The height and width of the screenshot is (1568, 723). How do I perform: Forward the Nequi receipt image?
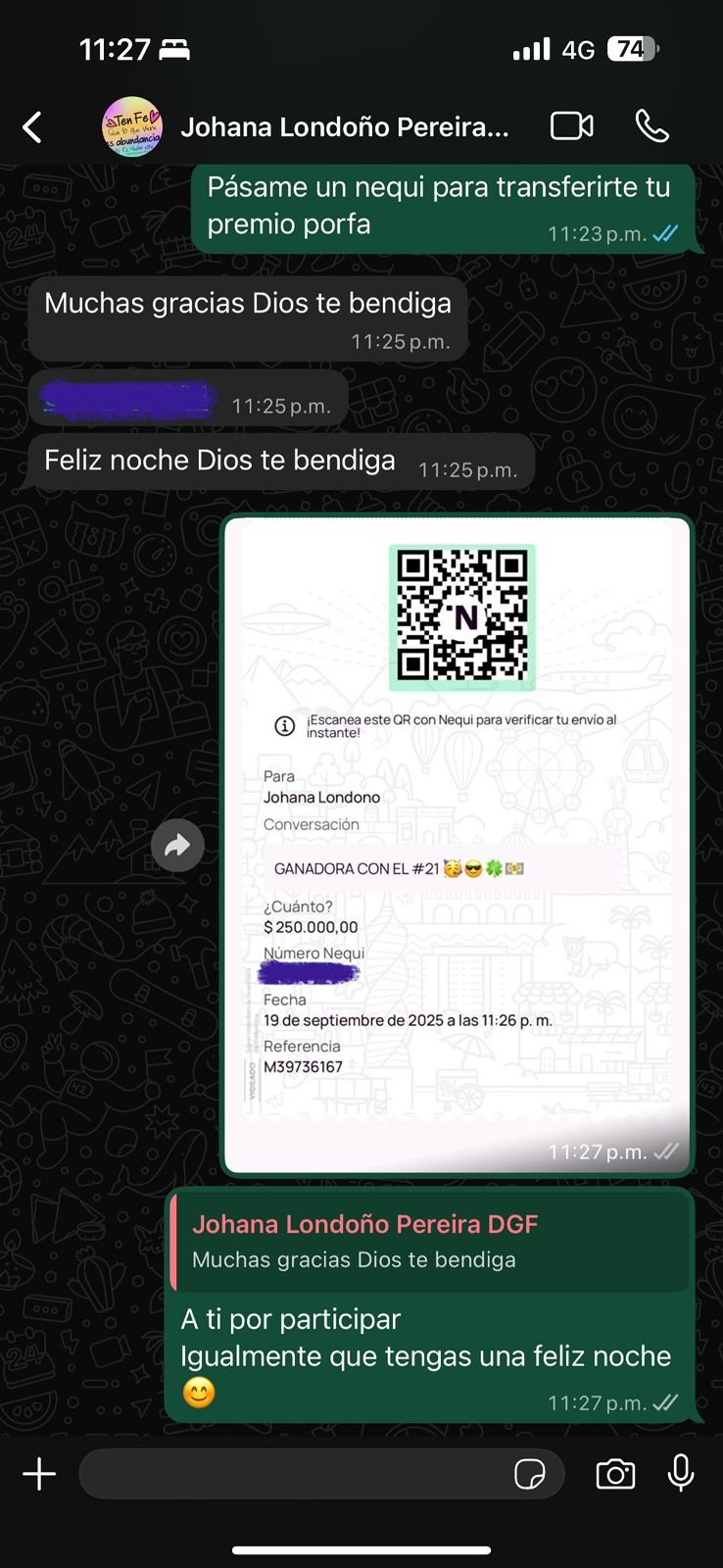point(177,845)
